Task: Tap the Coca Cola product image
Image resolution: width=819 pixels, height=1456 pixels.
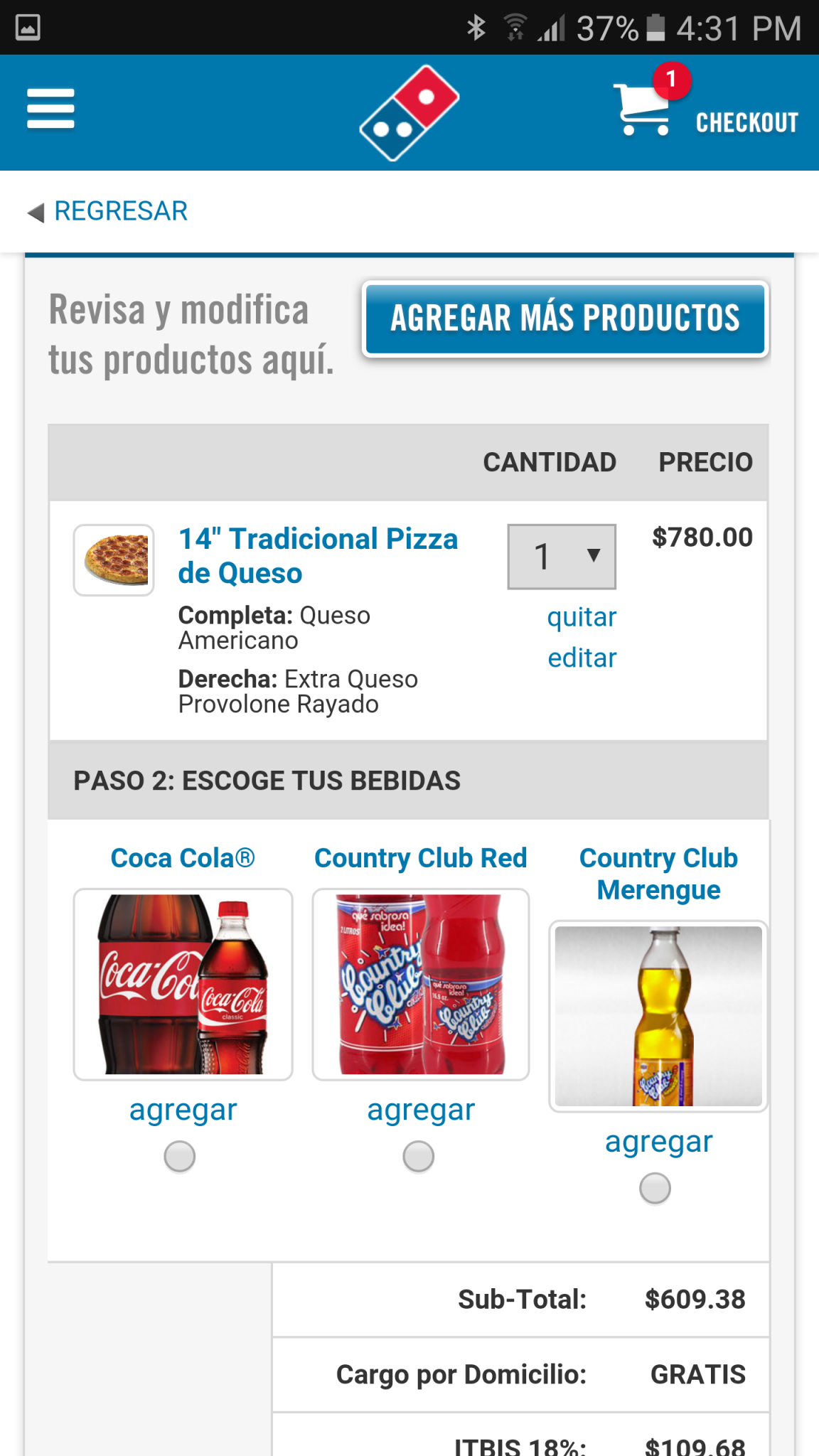Action: point(183,985)
